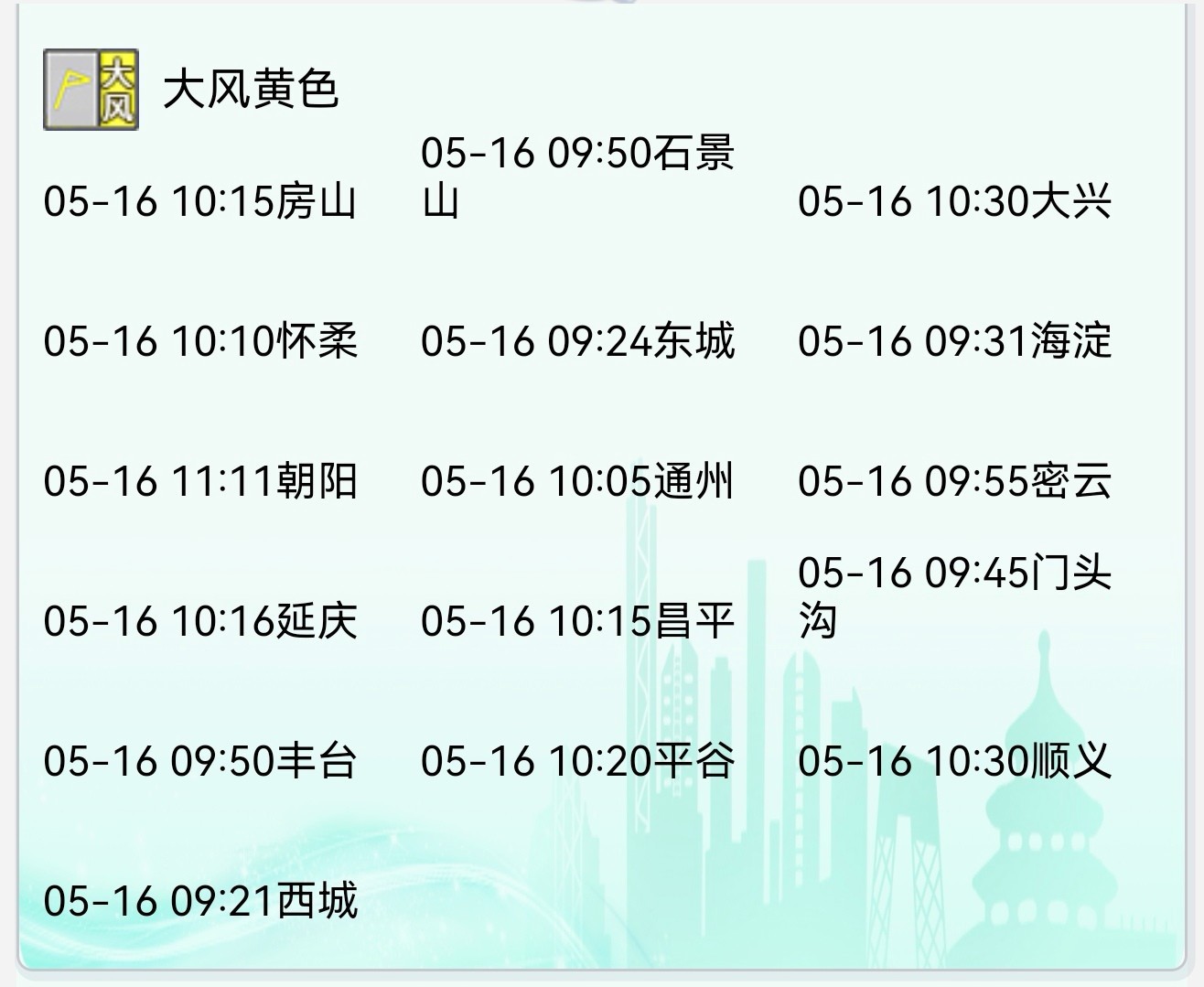Viewport: 1204px width, 987px height.
Task: View the 密云 warning issued at 09:55
Action: tap(954, 481)
